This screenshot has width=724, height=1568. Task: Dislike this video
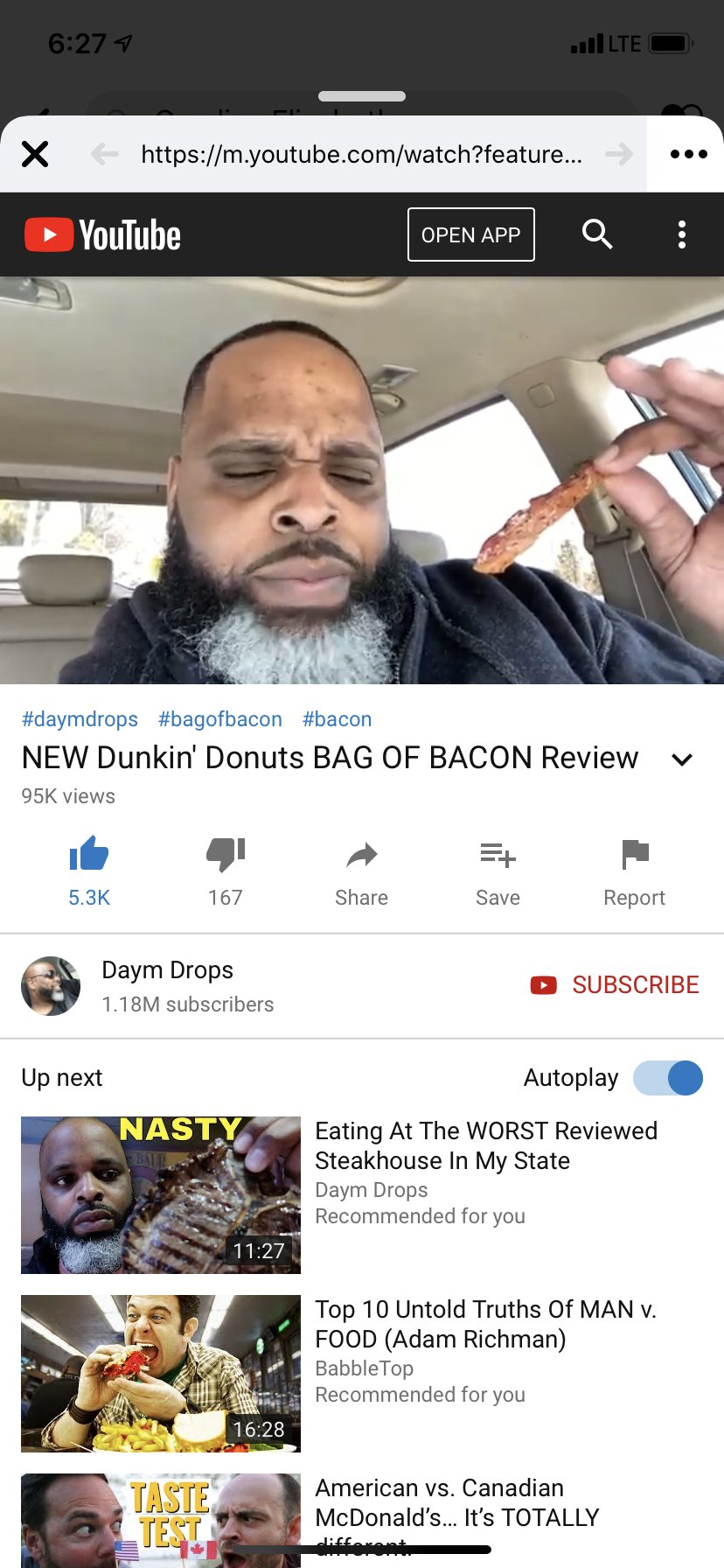tap(226, 854)
